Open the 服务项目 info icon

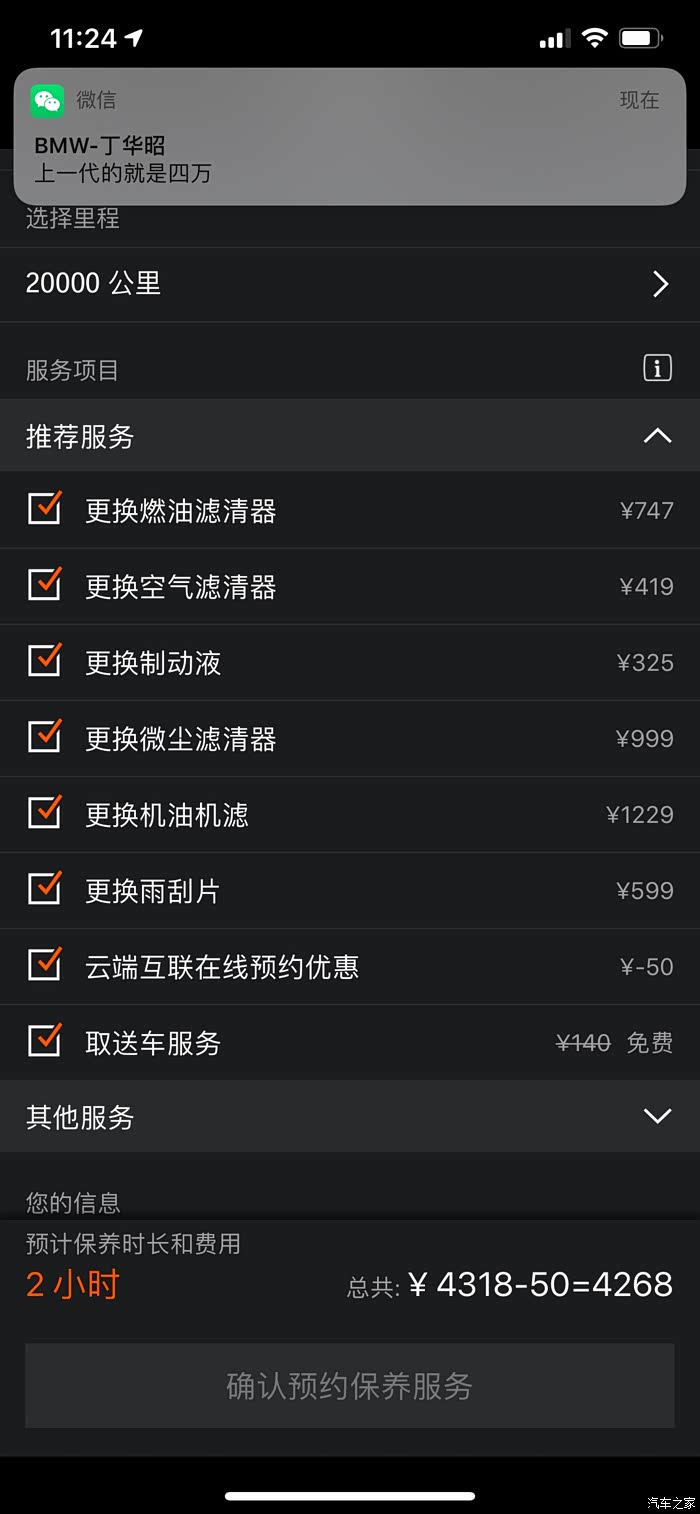pos(657,368)
